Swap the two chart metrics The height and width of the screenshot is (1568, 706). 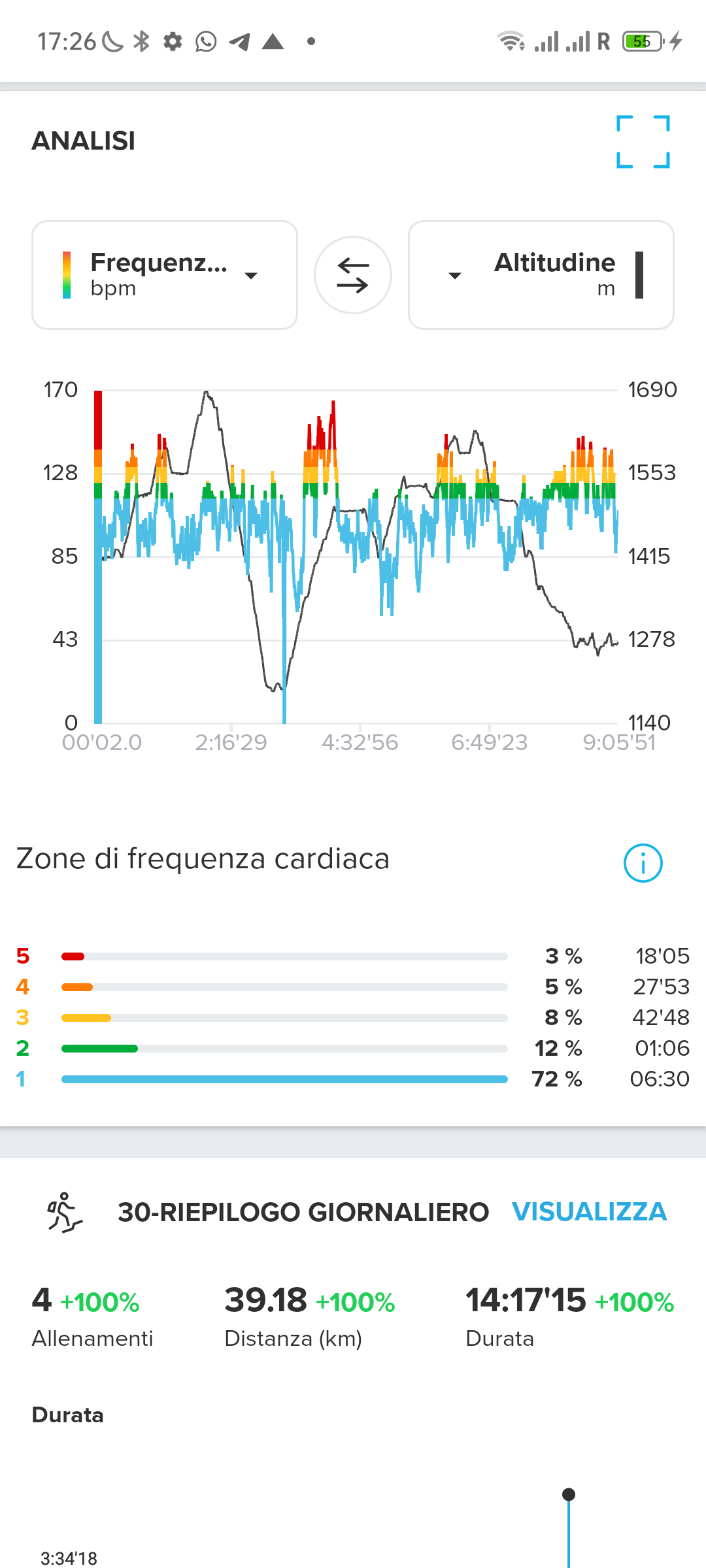[353, 275]
